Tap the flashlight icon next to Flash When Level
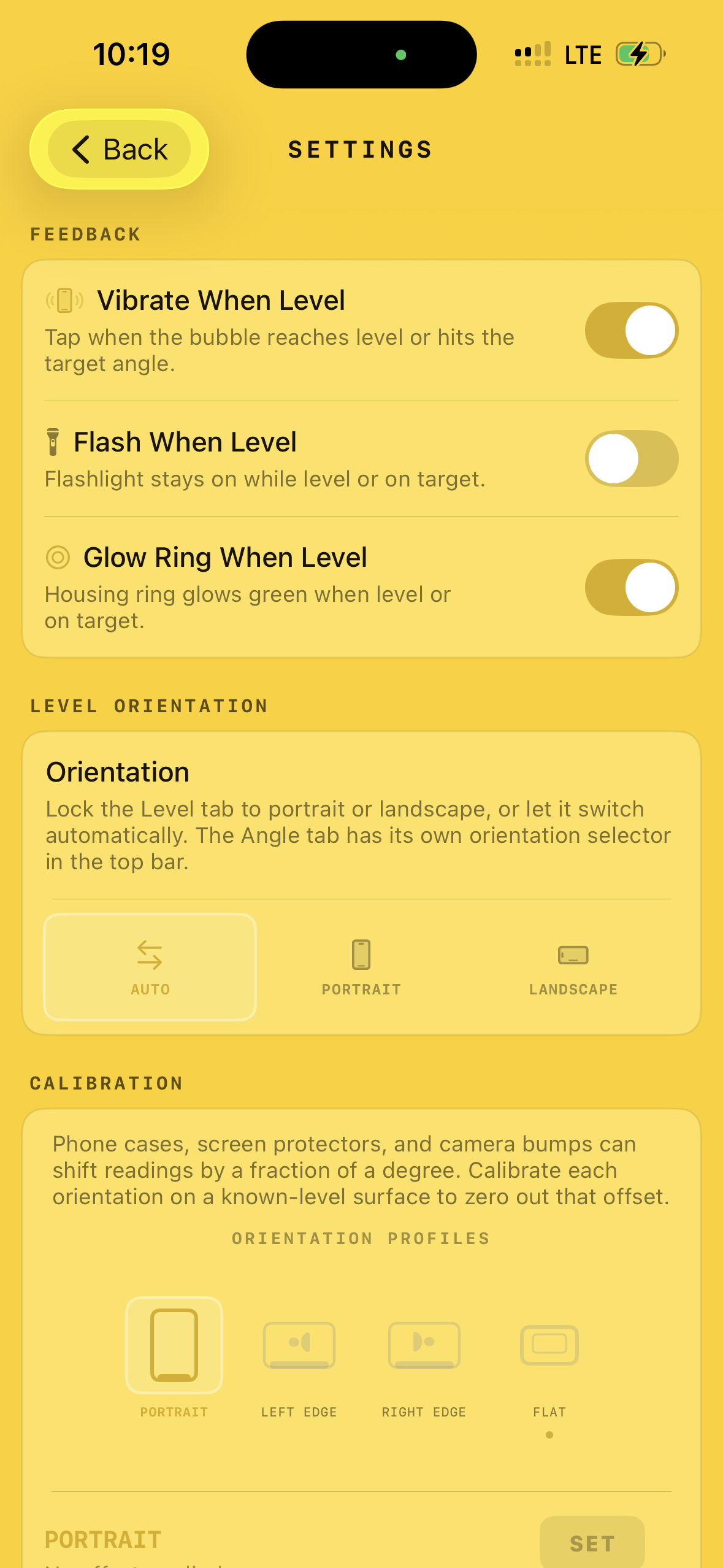The width and height of the screenshot is (723, 1568). tap(54, 441)
